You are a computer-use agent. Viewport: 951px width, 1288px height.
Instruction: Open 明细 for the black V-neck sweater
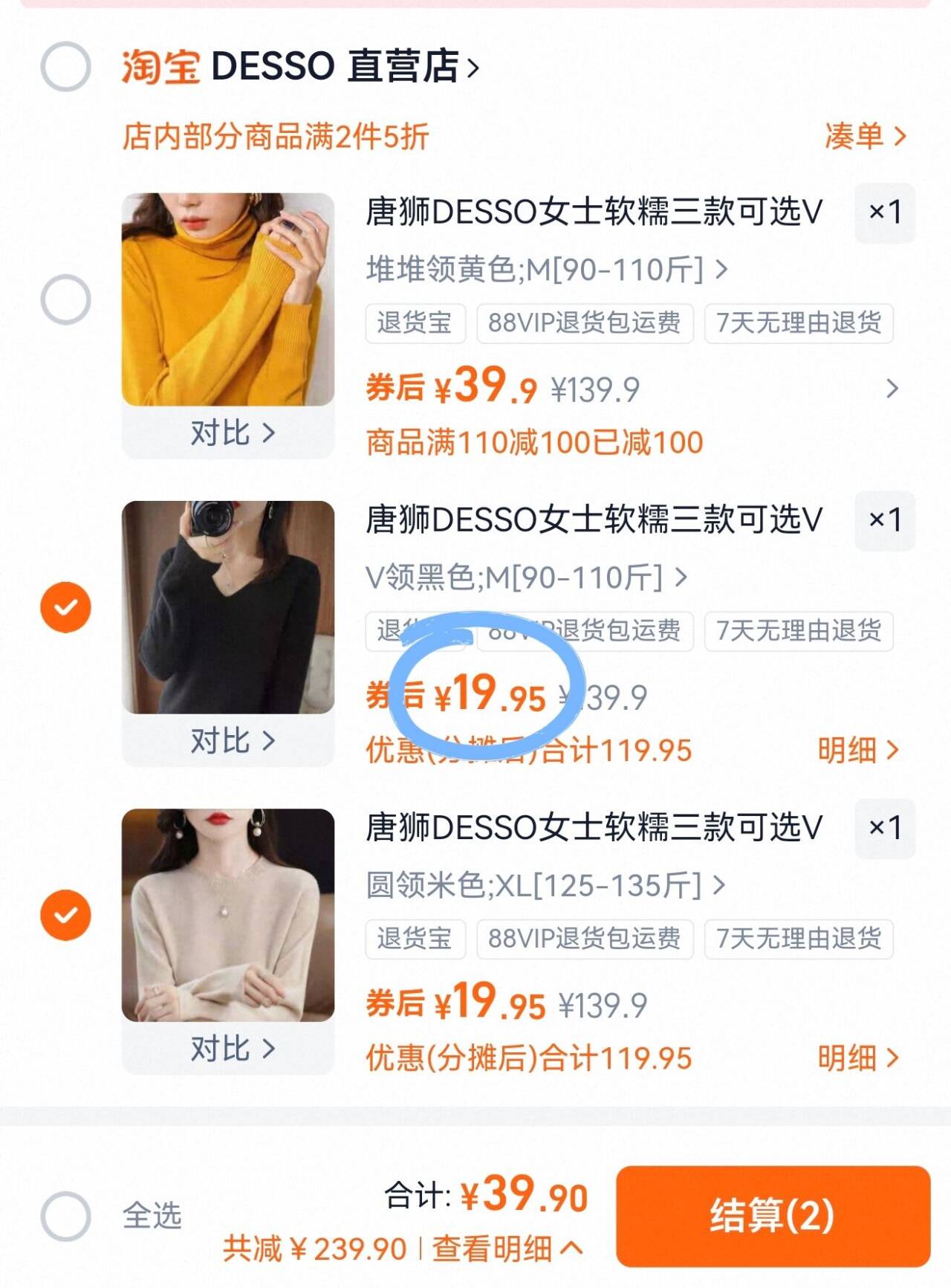coord(857,750)
